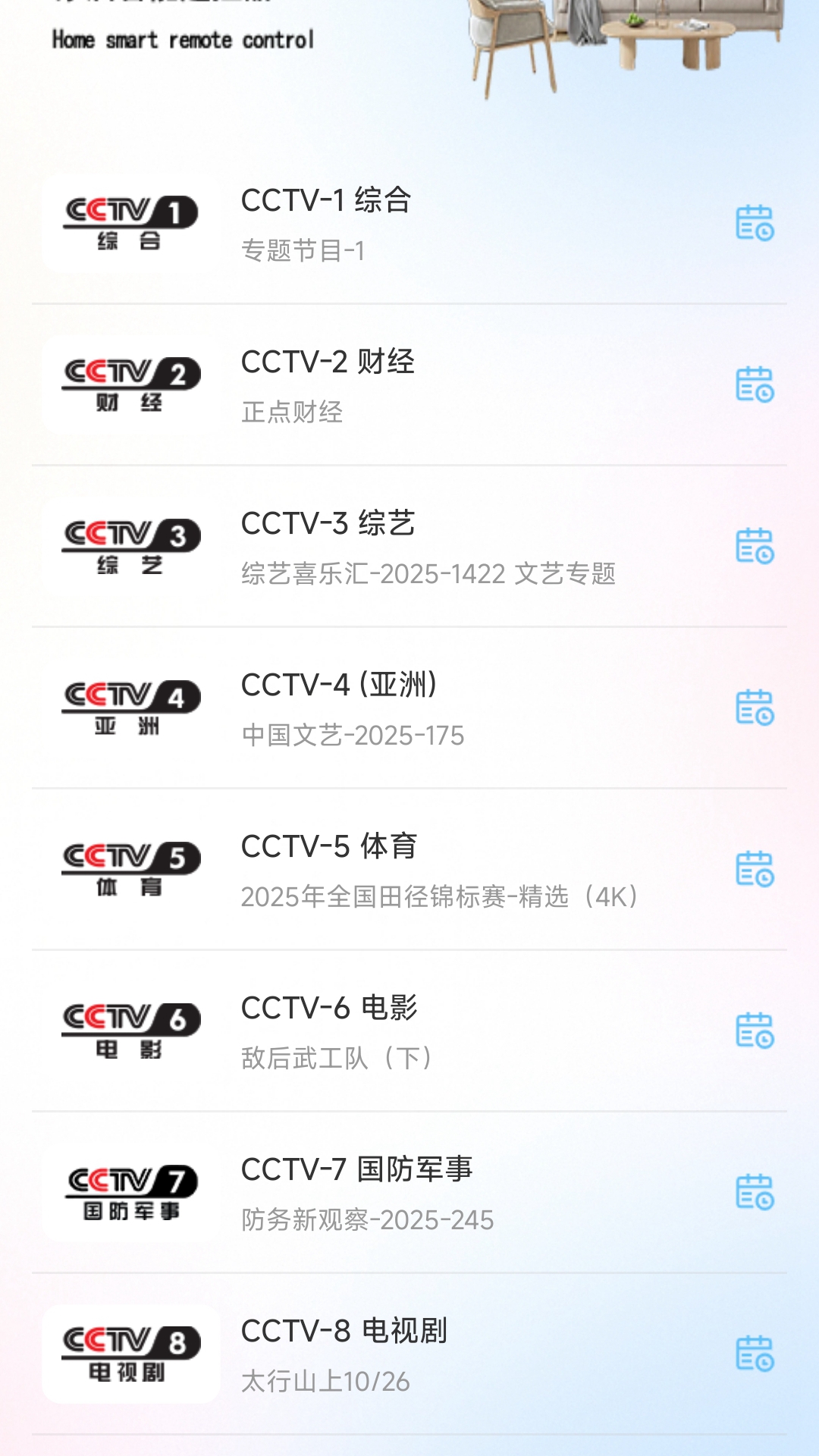The width and height of the screenshot is (819, 1456).
Task: Select the CCTV-5 体育 channel logo
Action: coord(130,868)
